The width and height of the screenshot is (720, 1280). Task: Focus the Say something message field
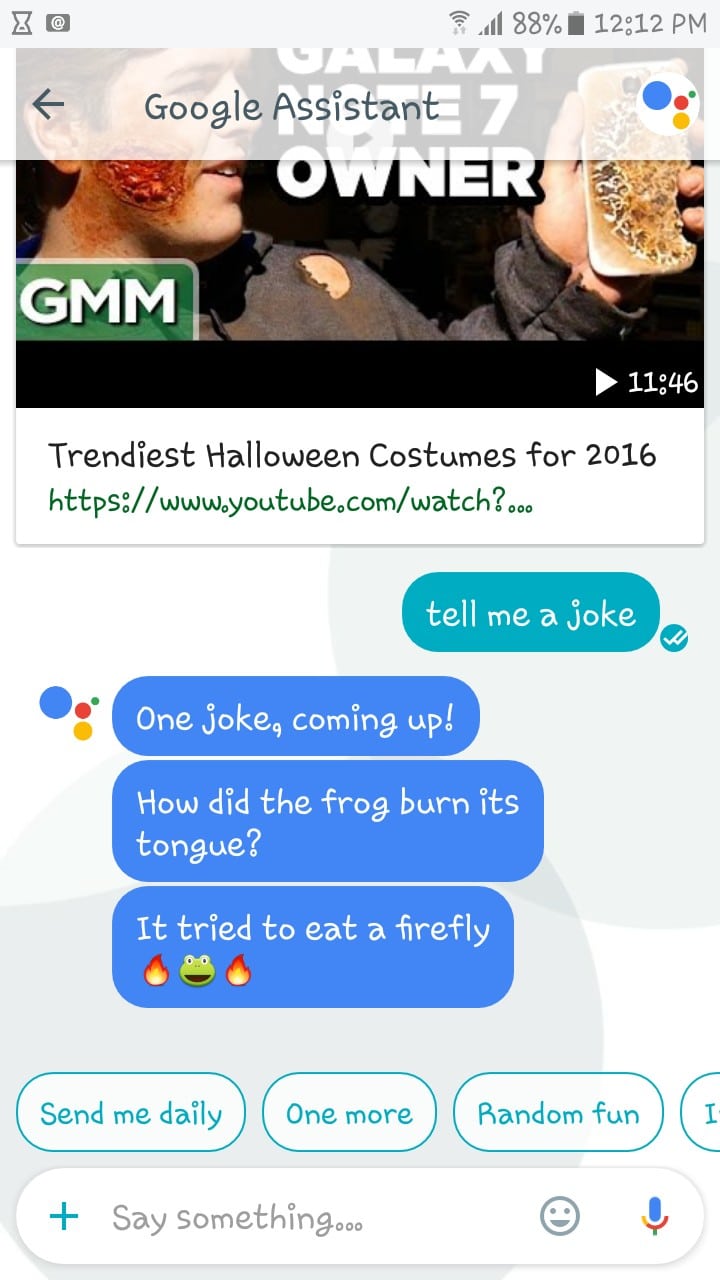tap(310, 1217)
